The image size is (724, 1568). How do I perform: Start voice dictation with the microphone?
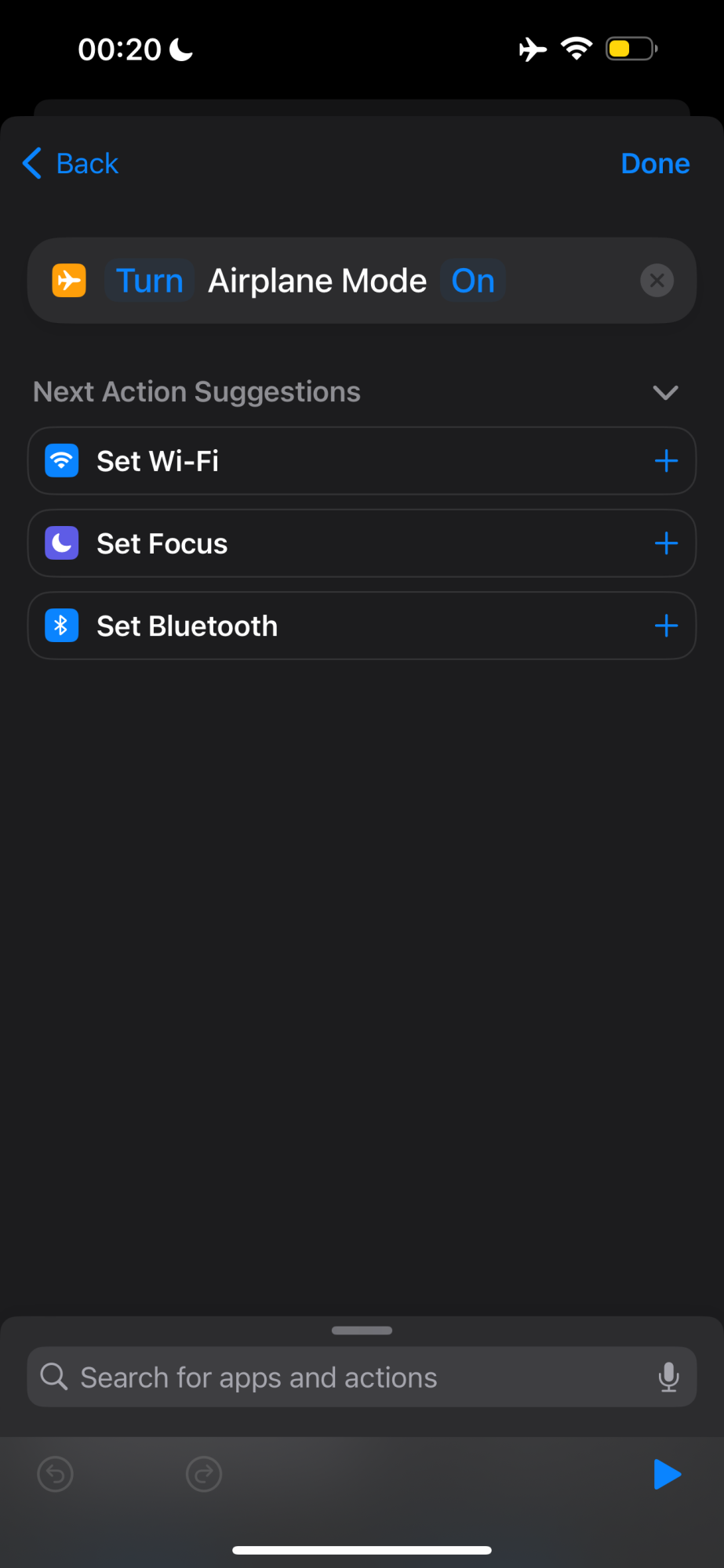tap(668, 1377)
